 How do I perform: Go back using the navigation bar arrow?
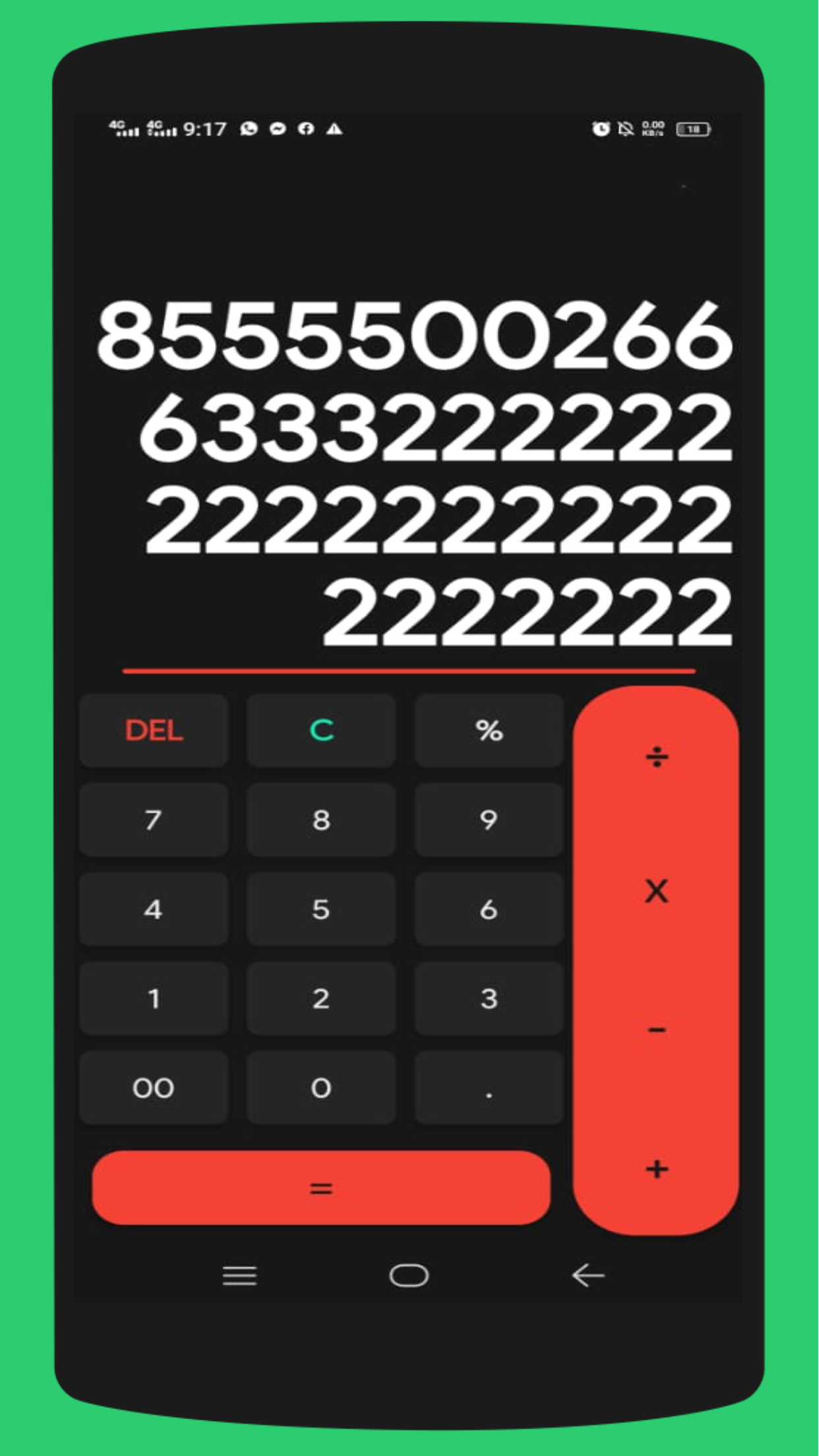[588, 1275]
